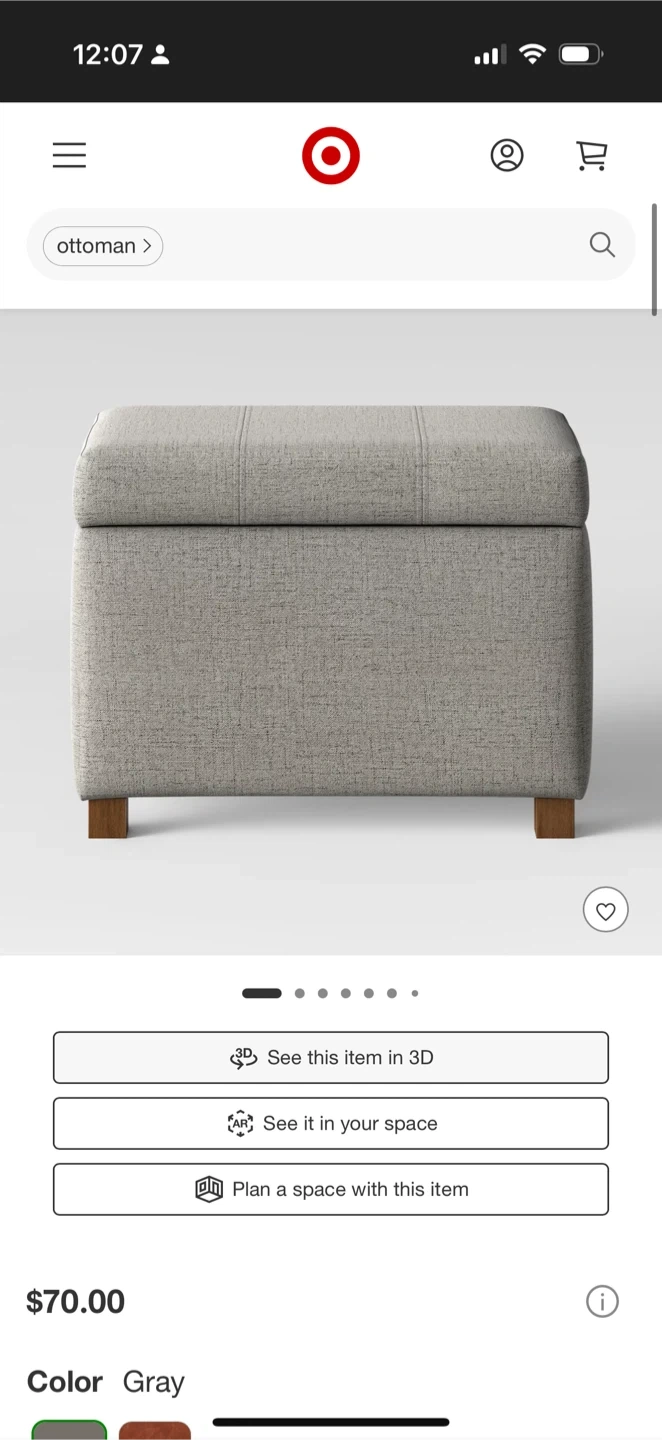Favorite the ottoman with the heart icon
This screenshot has width=662, height=1440.
point(605,910)
